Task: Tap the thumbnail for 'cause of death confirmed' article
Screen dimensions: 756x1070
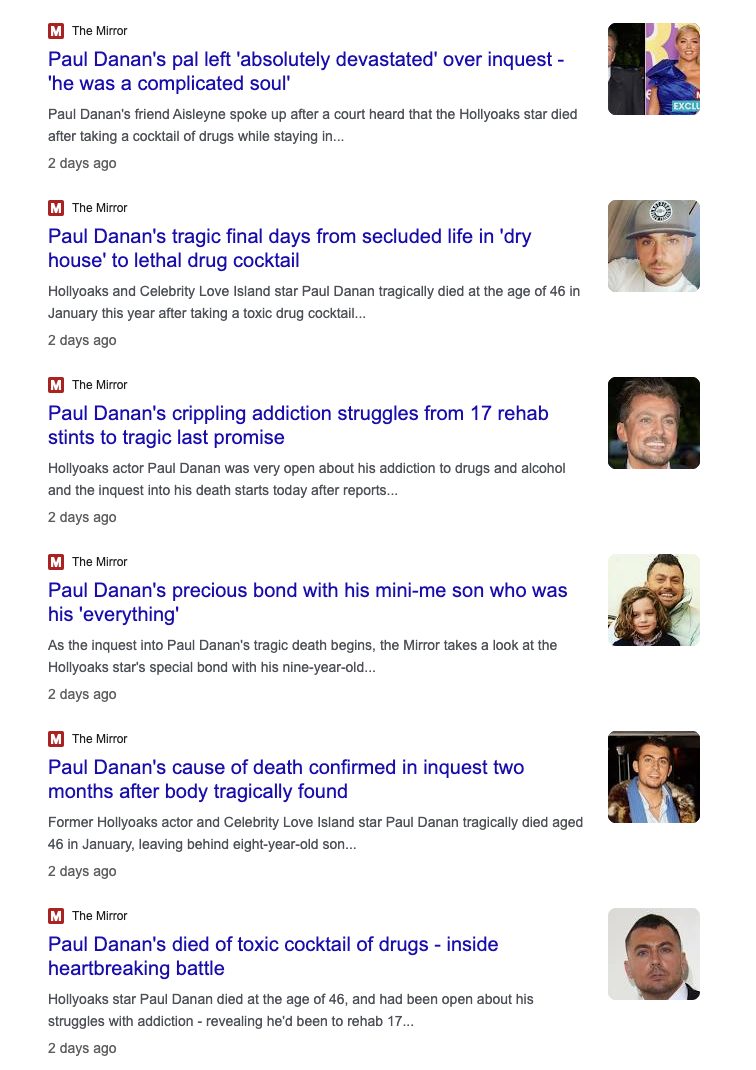Action: pyautogui.click(x=654, y=777)
